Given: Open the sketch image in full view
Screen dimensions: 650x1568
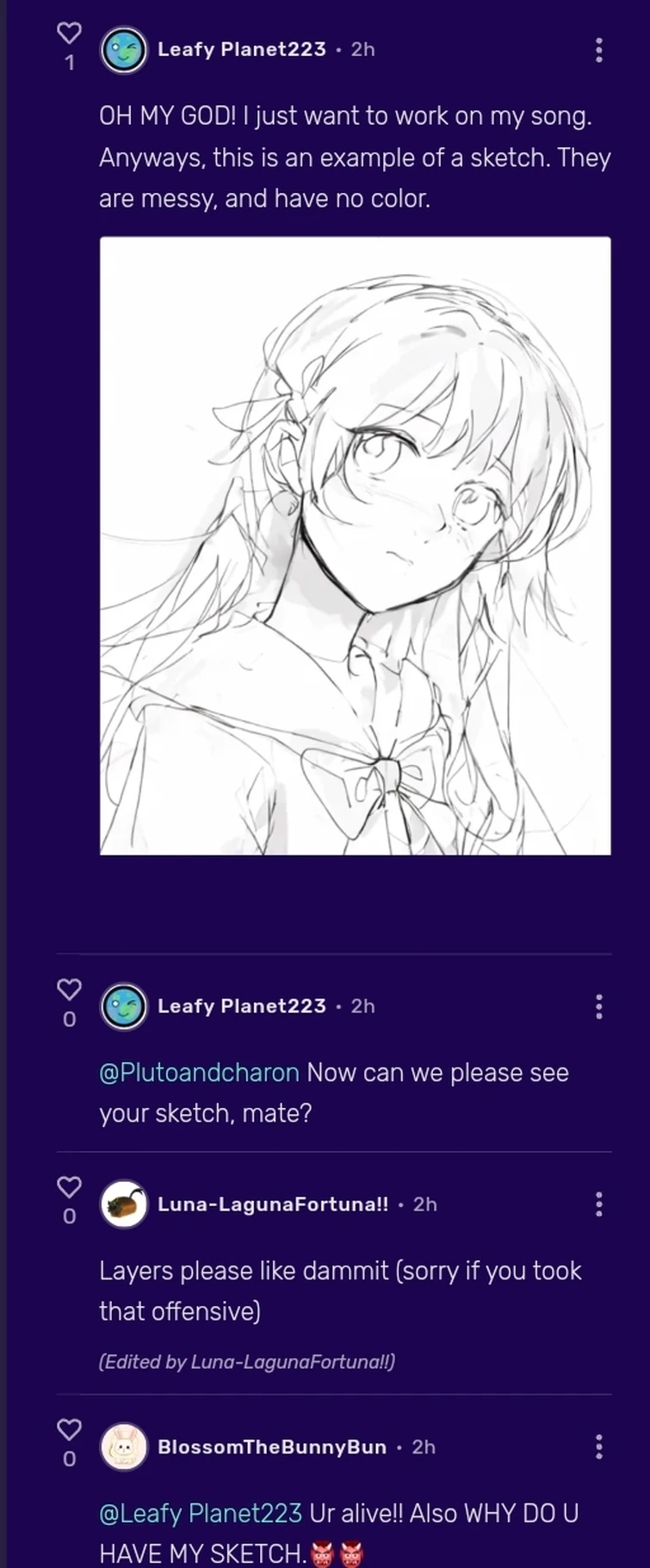Looking at the screenshot, I should [x=355, y=545].
